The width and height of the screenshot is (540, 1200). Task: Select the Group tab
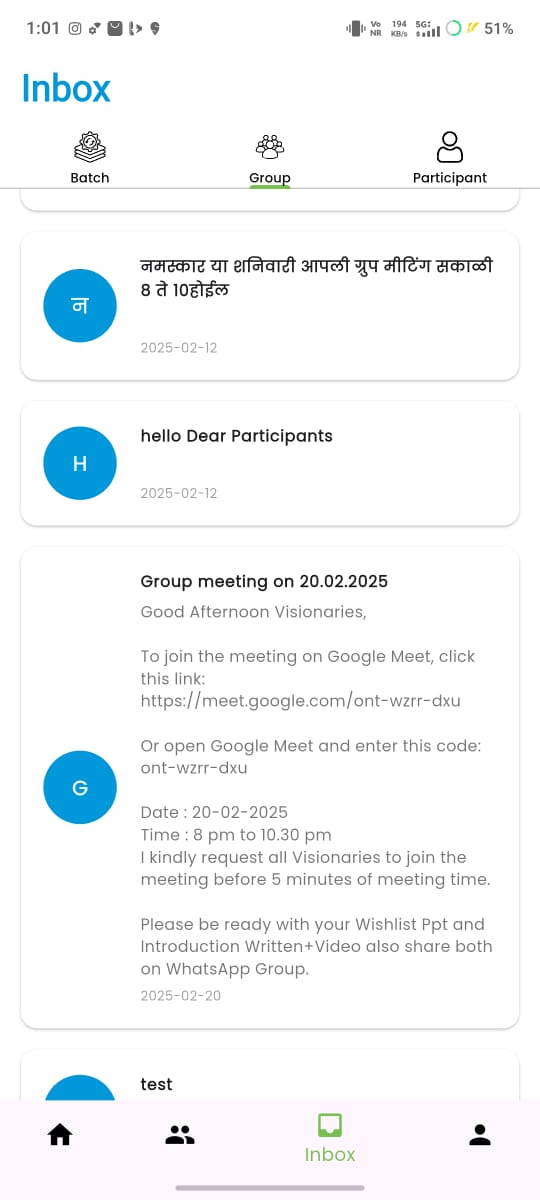(270, 158)
